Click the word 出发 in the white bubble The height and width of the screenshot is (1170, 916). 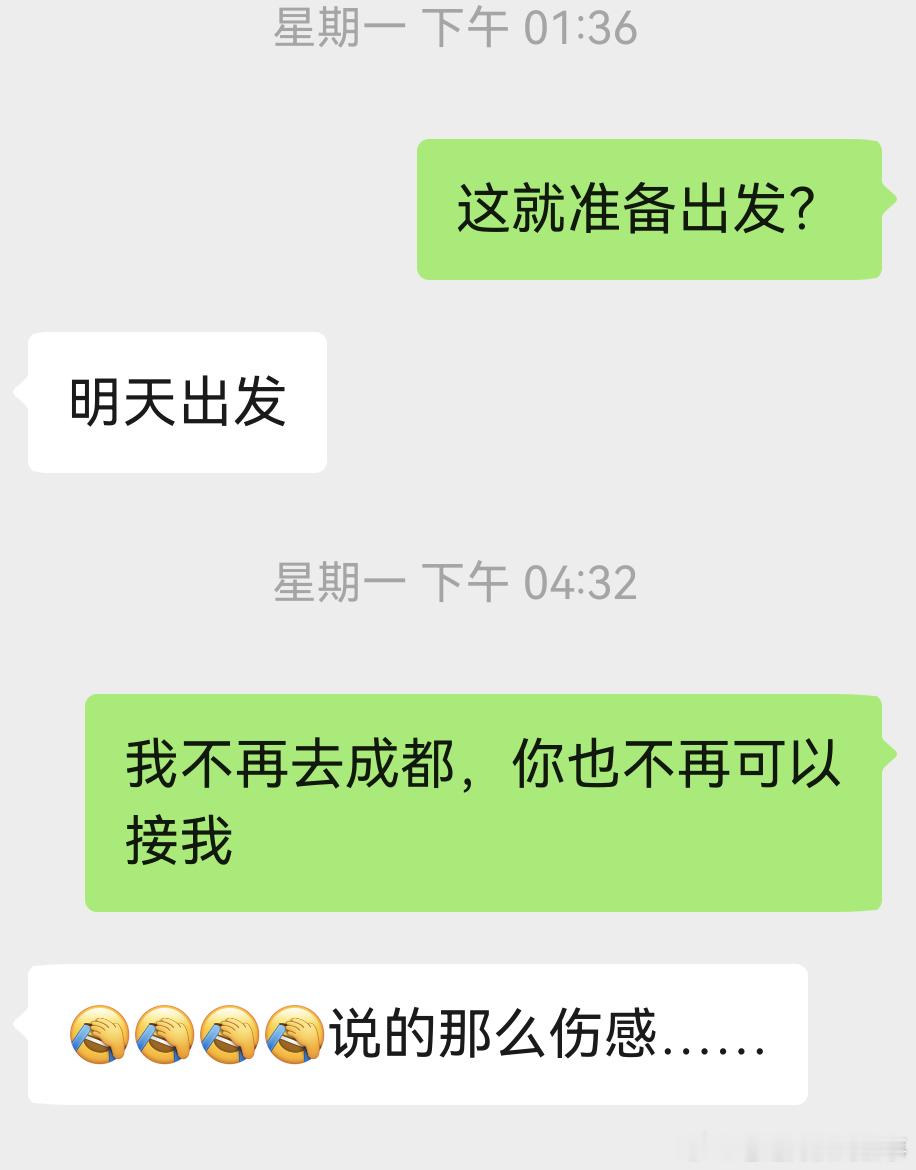235,400
